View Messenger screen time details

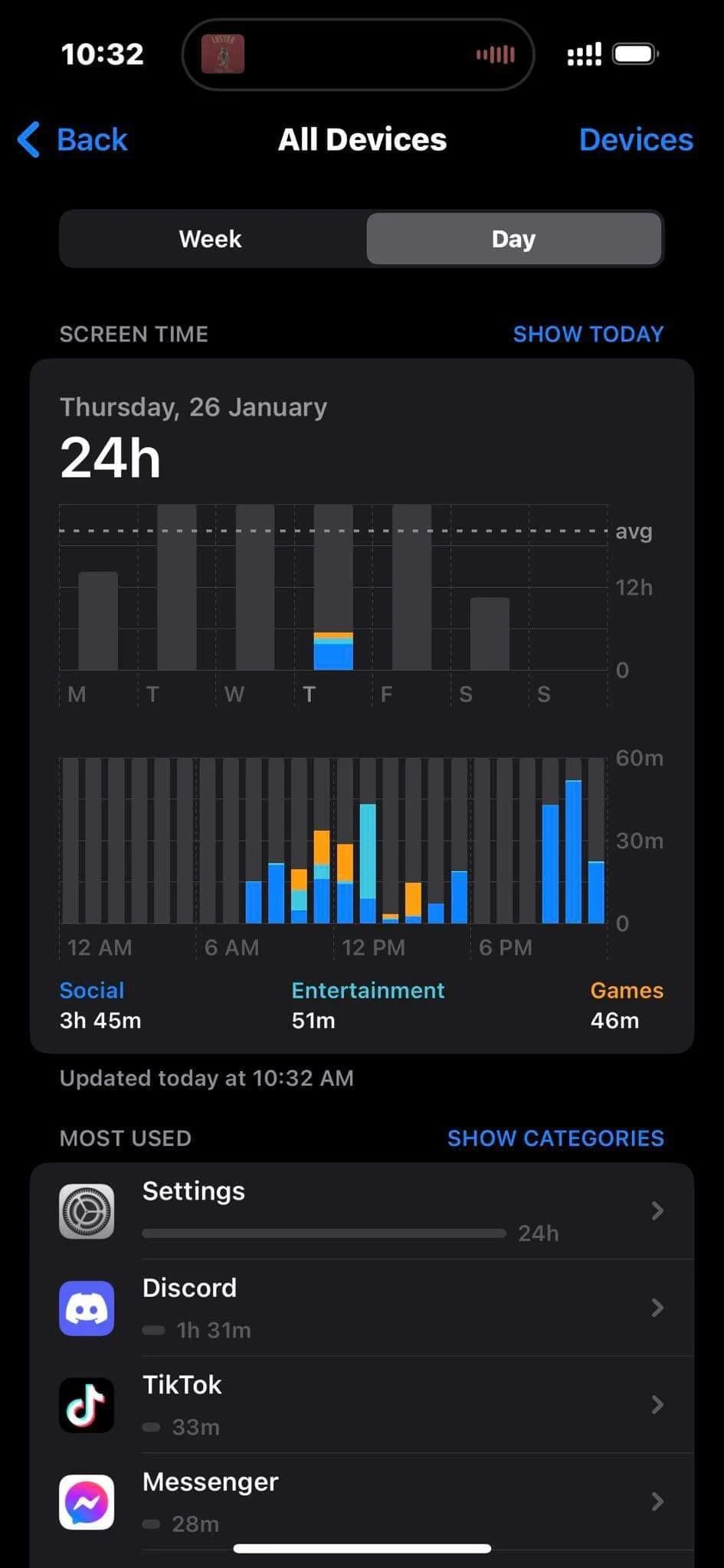(362, 1501)
